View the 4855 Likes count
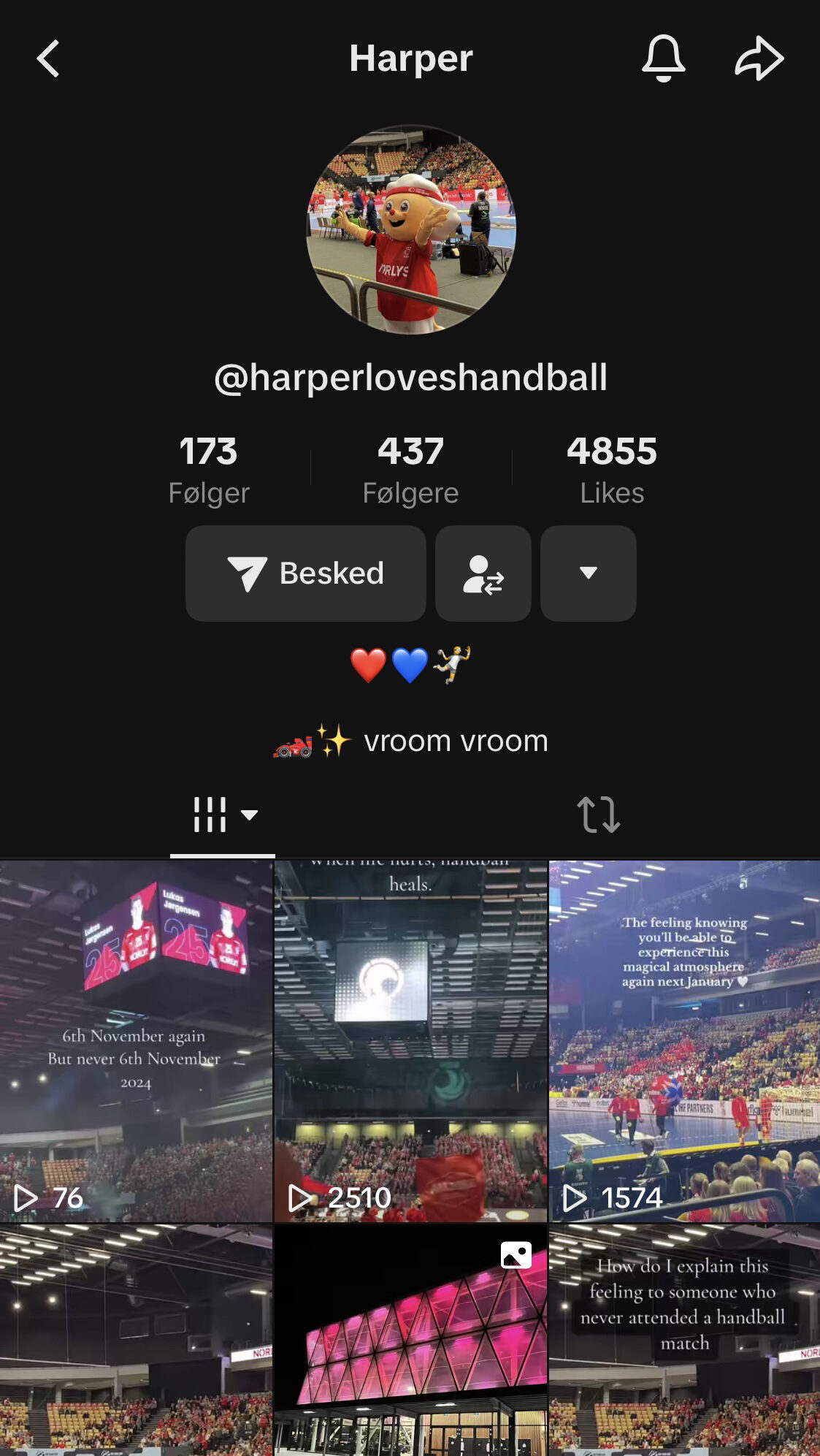Viewport: 820px width, 1456px height. (612, 469)
